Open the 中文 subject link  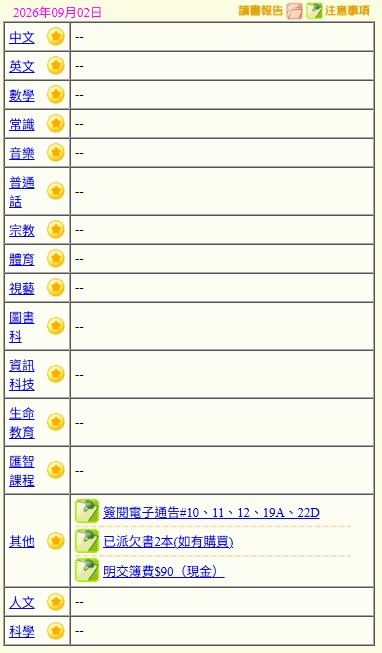22,37
